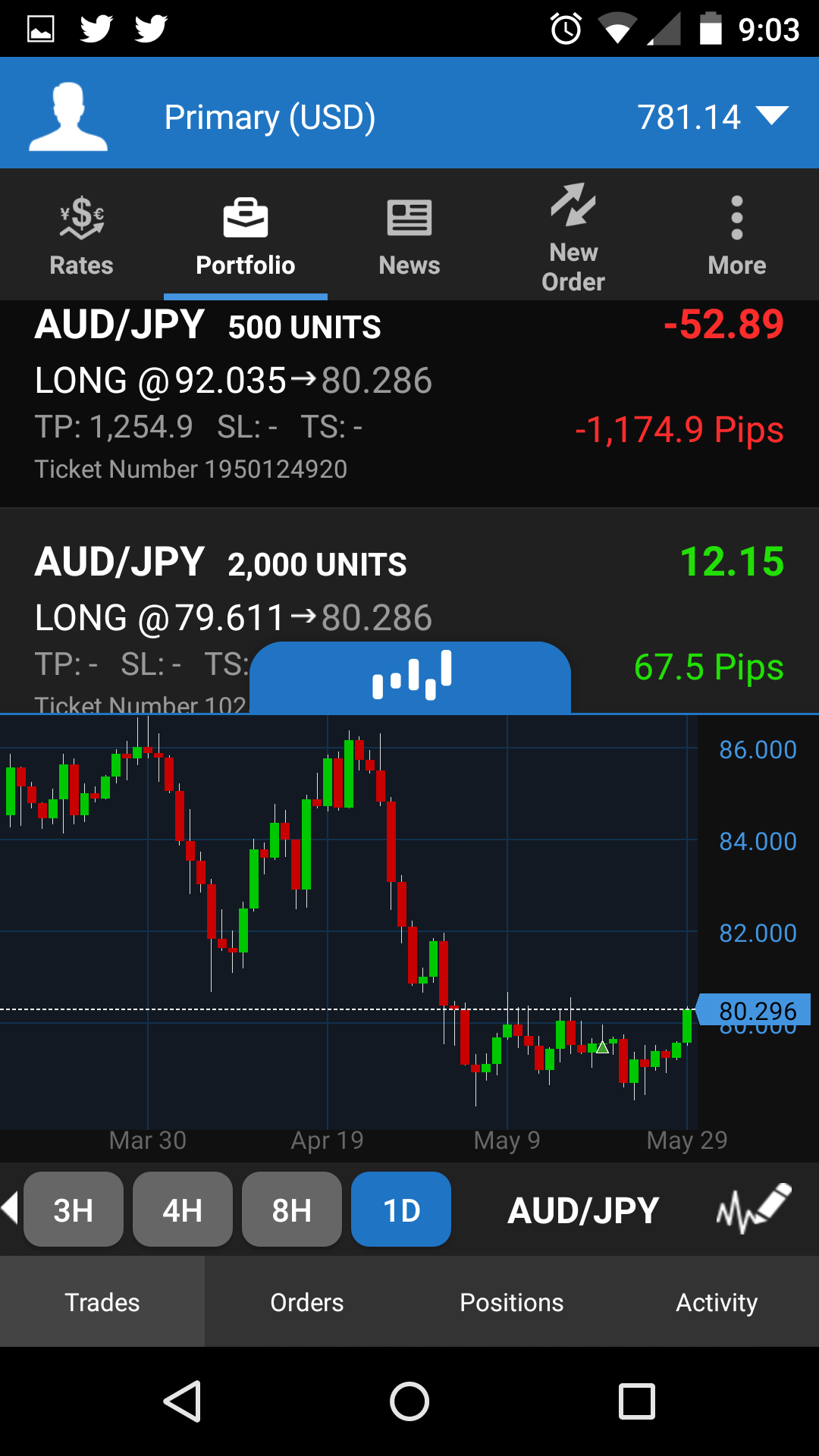This screenshot has width=819, height=1456.
Task: Switch to the Positions tab
Action: point(512,1302)
